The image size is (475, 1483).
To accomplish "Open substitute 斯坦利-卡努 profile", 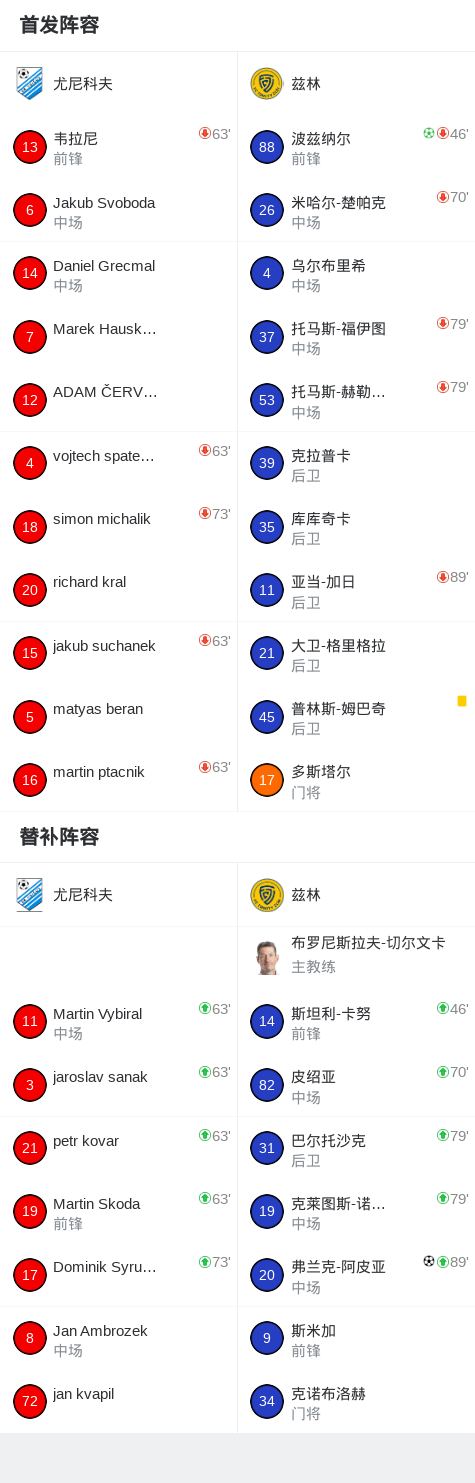I will (x=356, y=1022).
